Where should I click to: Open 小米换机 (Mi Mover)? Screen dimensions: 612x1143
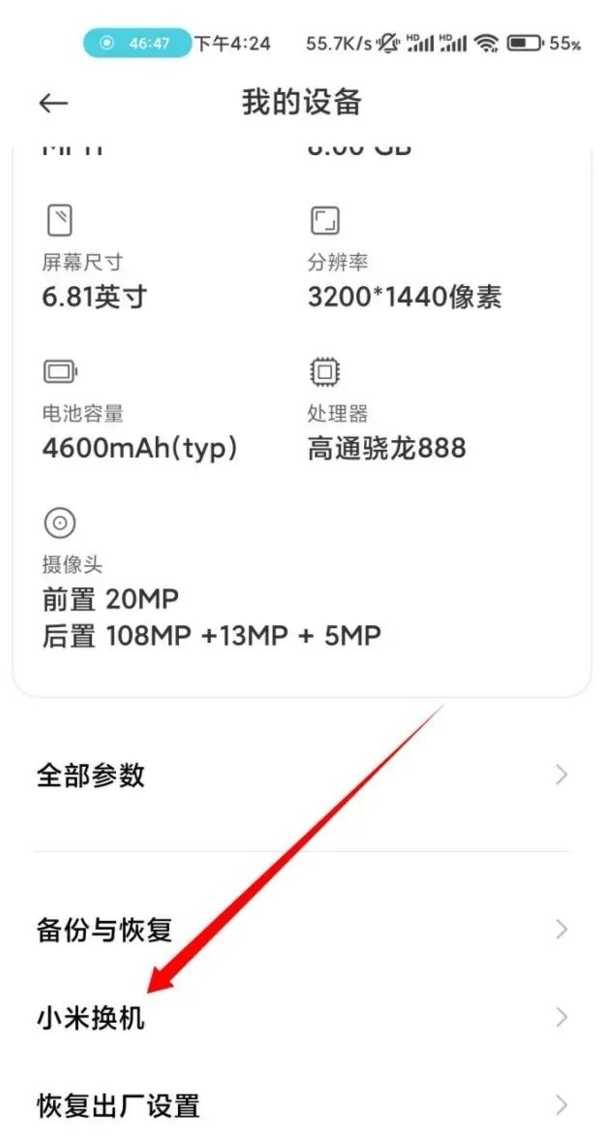(x=300, y=1018)
